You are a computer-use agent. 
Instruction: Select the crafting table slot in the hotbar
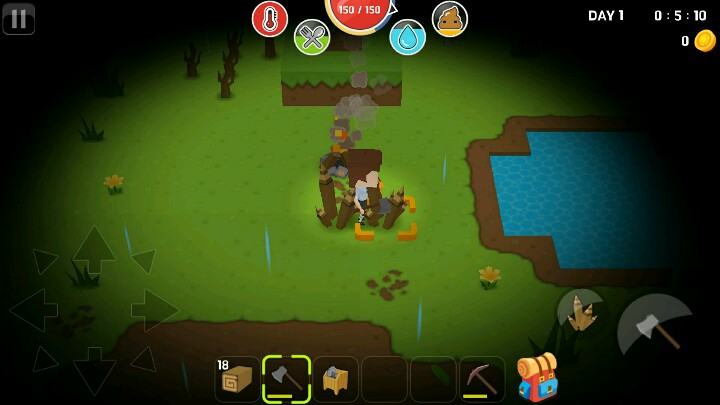(335, 379)
